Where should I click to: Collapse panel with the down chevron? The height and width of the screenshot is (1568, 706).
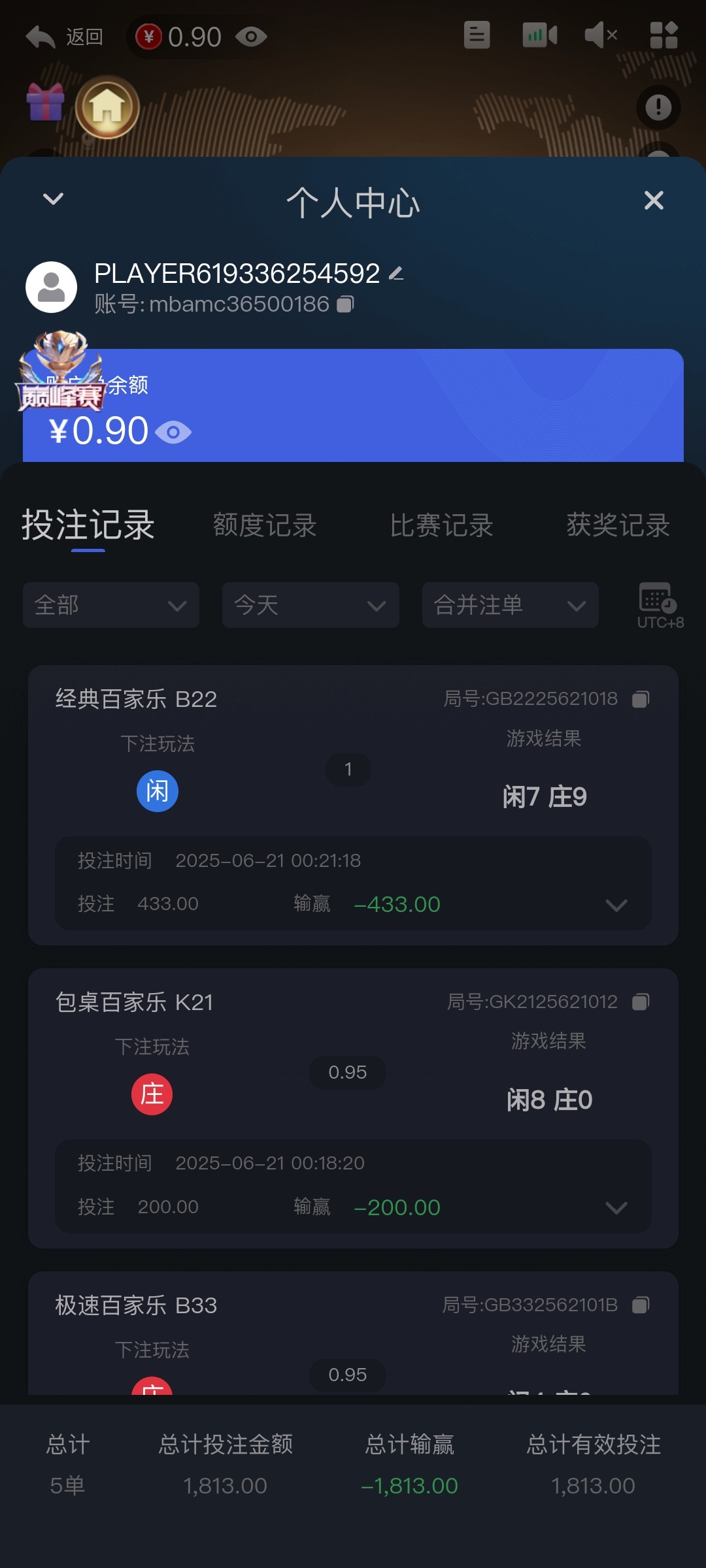tap(53, 199)
